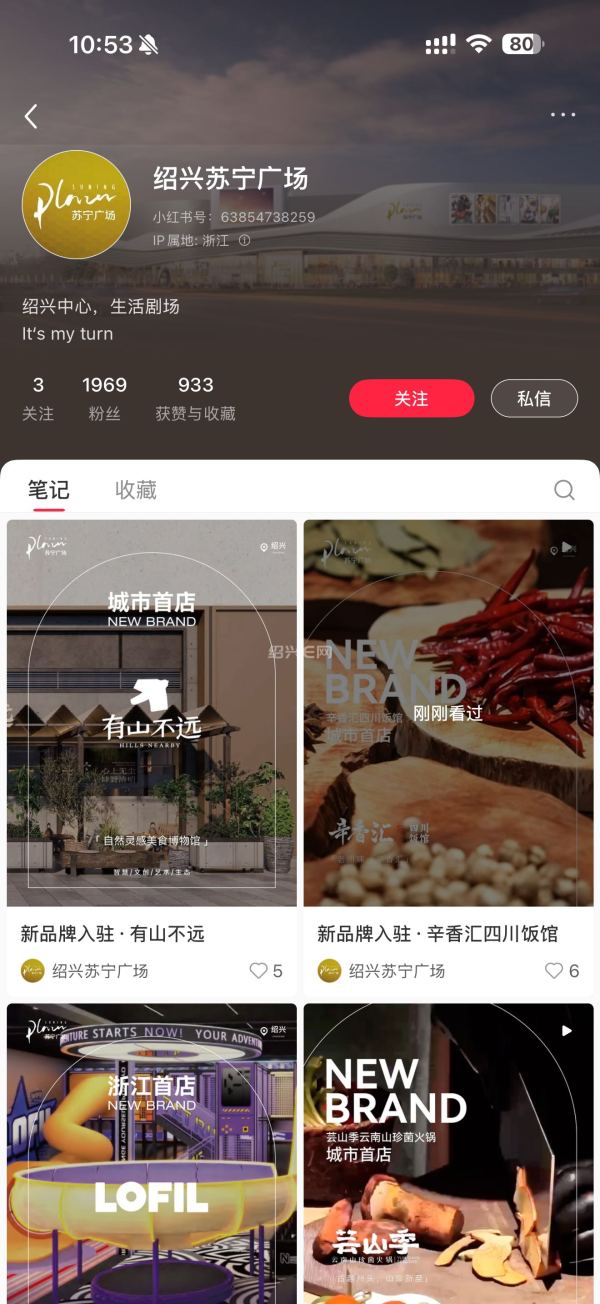Open the 芸山季 hotpot video note
Image resolution: width=600 pixels, height=1304 pixels.
[x=448, y=1150]
